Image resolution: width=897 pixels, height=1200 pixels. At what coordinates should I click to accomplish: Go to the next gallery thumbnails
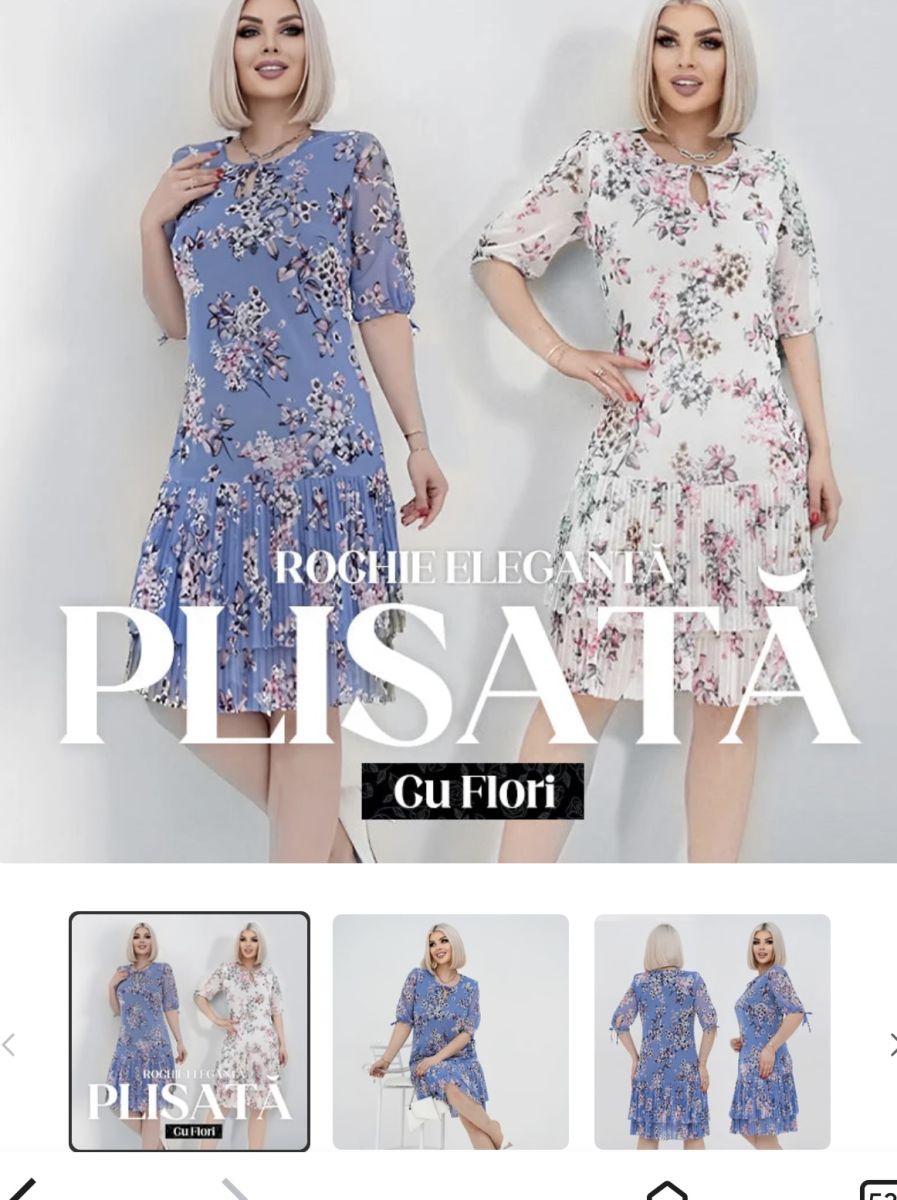pyautogui.click(x=890, y=1045)
